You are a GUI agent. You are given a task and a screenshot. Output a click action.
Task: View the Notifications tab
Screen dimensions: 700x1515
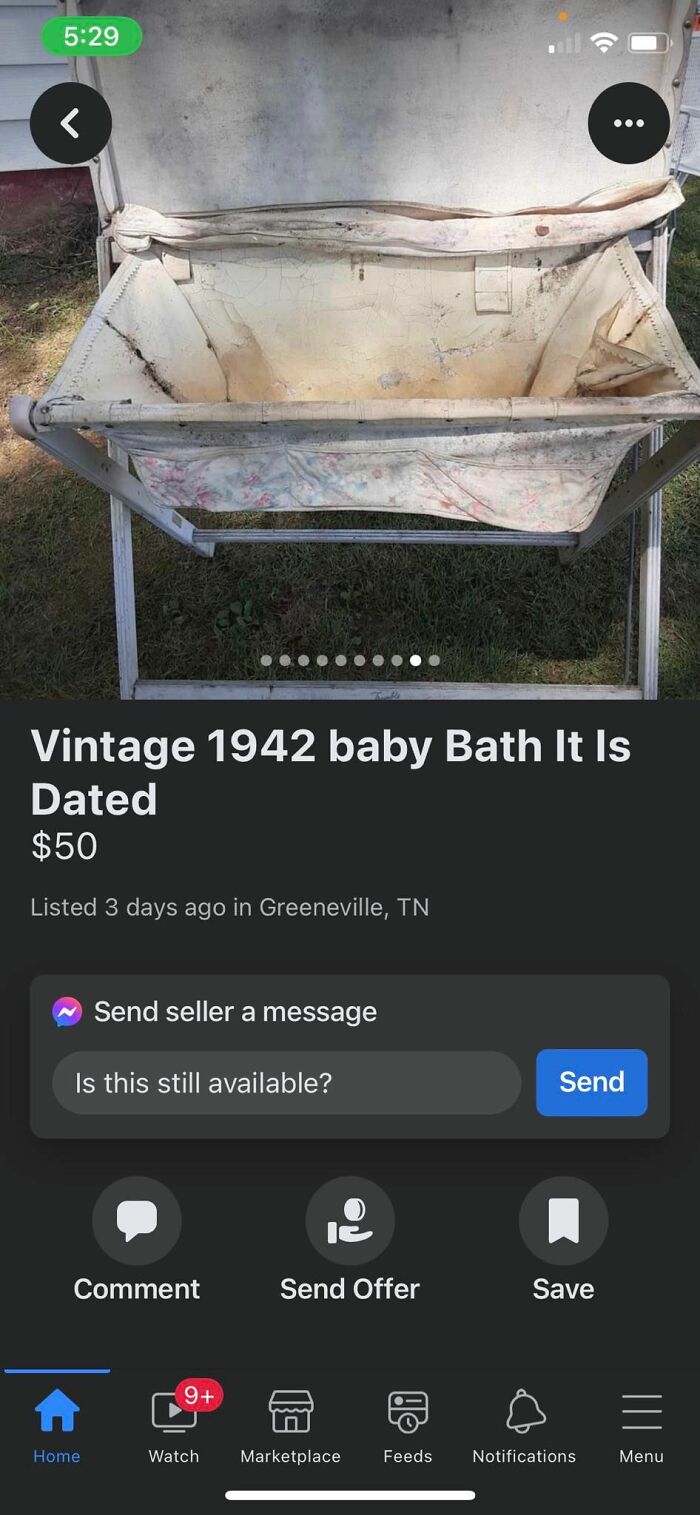(524, 1424)
